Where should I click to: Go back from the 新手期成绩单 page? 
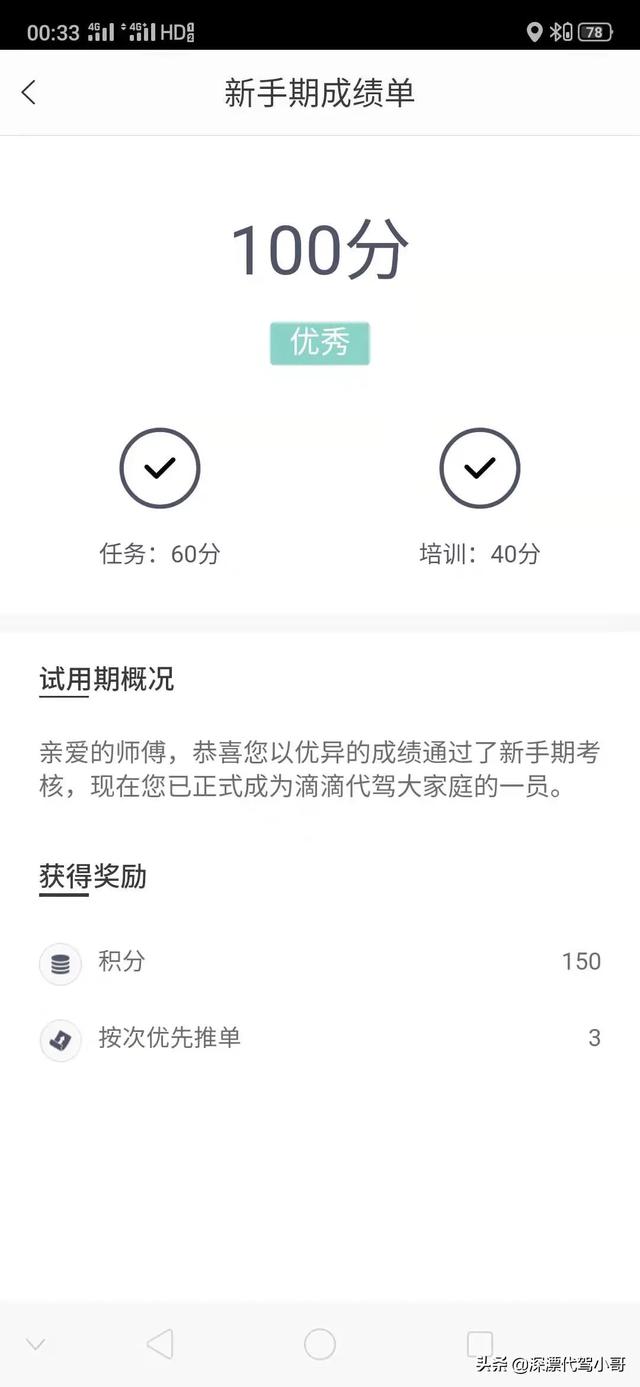[x=28, y=93]
